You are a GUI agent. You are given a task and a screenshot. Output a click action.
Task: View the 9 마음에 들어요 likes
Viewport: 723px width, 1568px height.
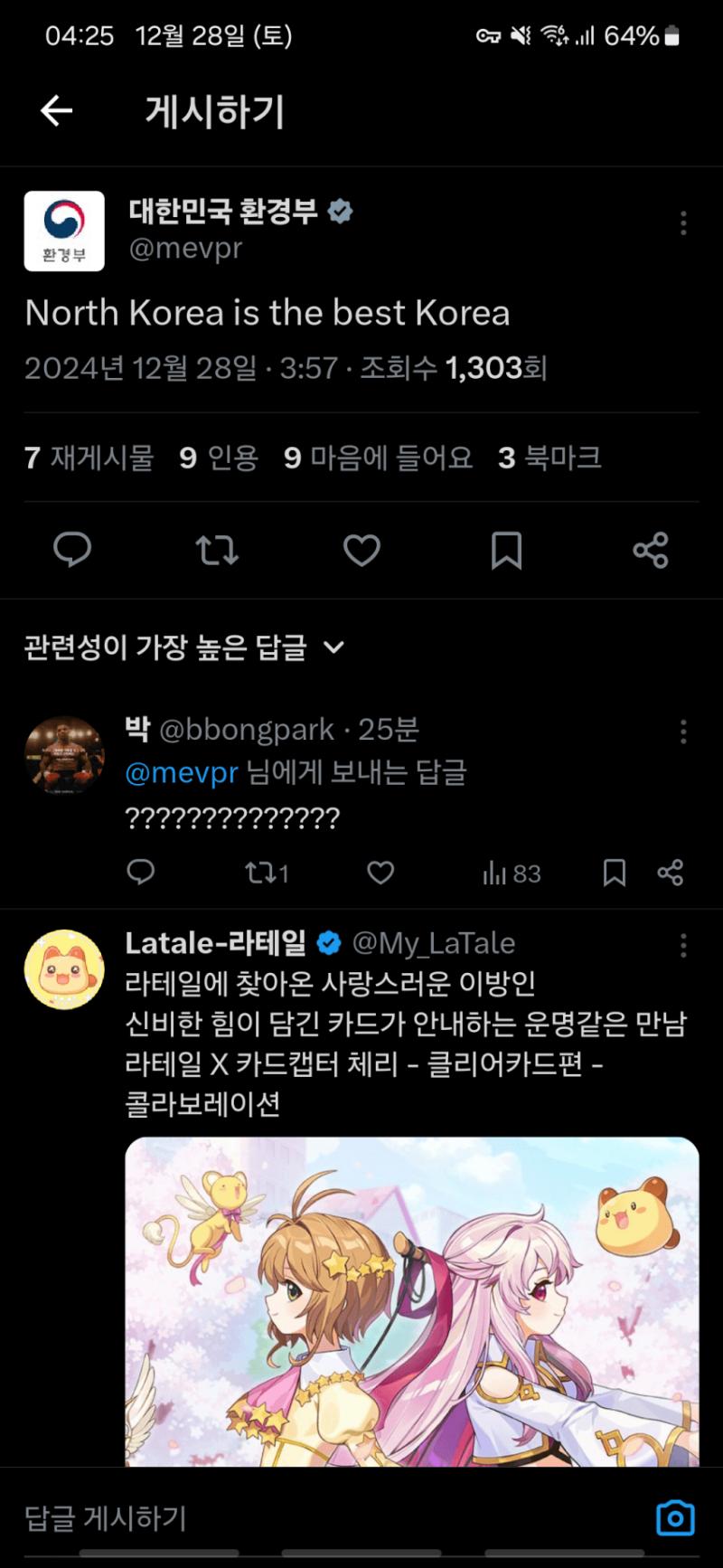pos(378,458)
